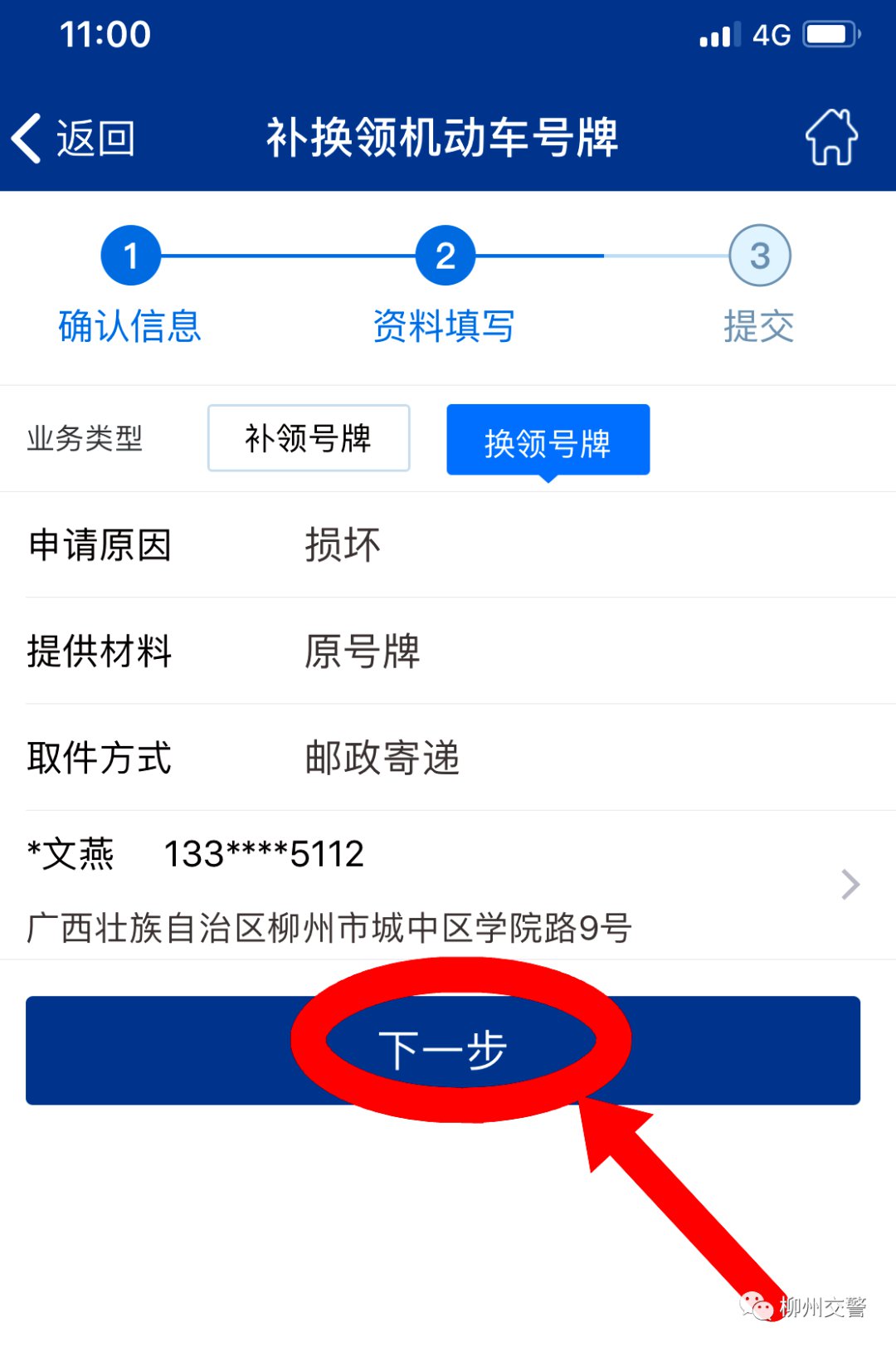
Task: Select 换领号牌 business type
Action: pos(548,440)
